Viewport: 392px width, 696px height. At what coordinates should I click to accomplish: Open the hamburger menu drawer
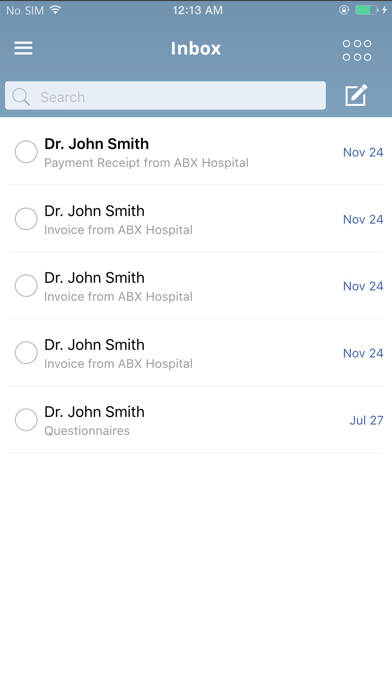coord(23,48)
